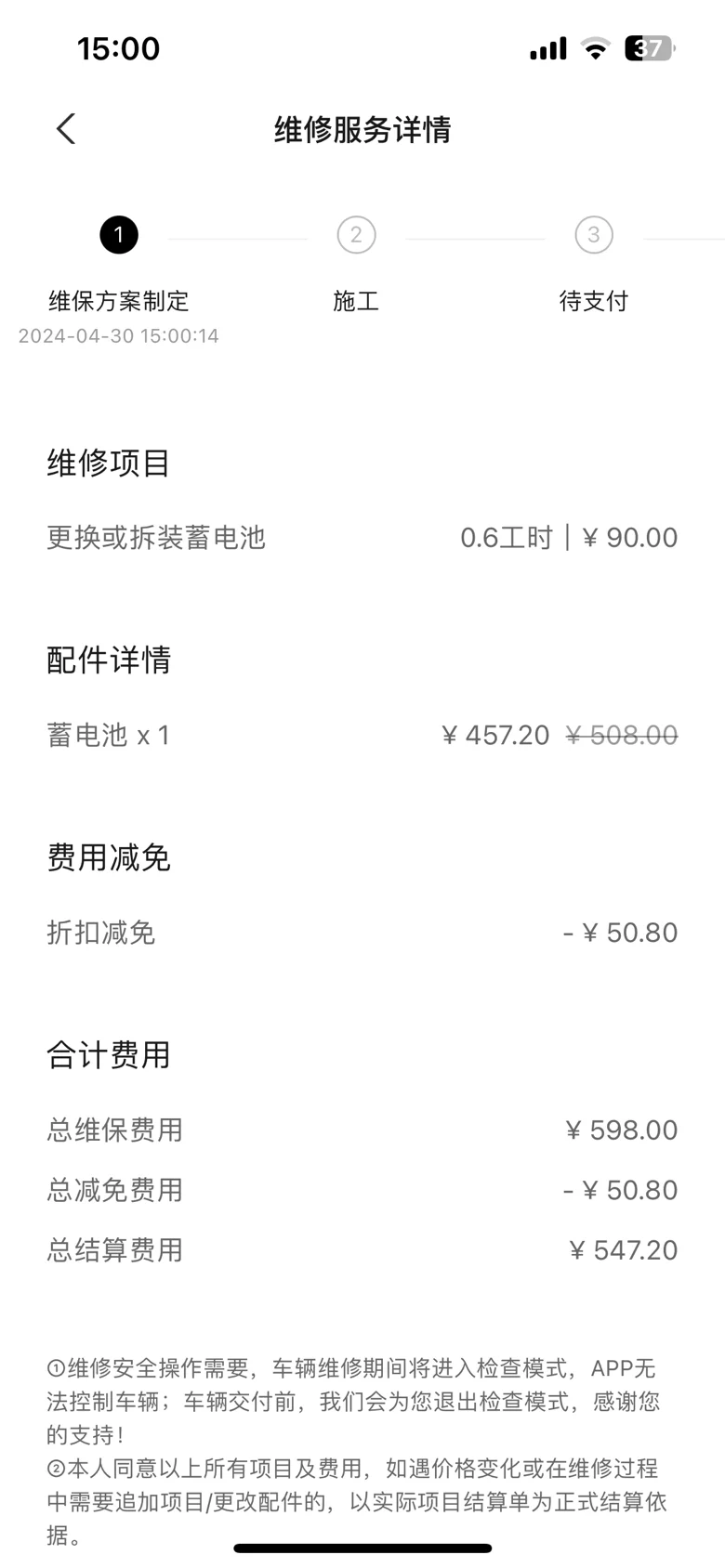Viewport: 725px width, 1568px height.
Task: Go back from the repair service details
Action: pyautogui.click(x=65, y=129)
